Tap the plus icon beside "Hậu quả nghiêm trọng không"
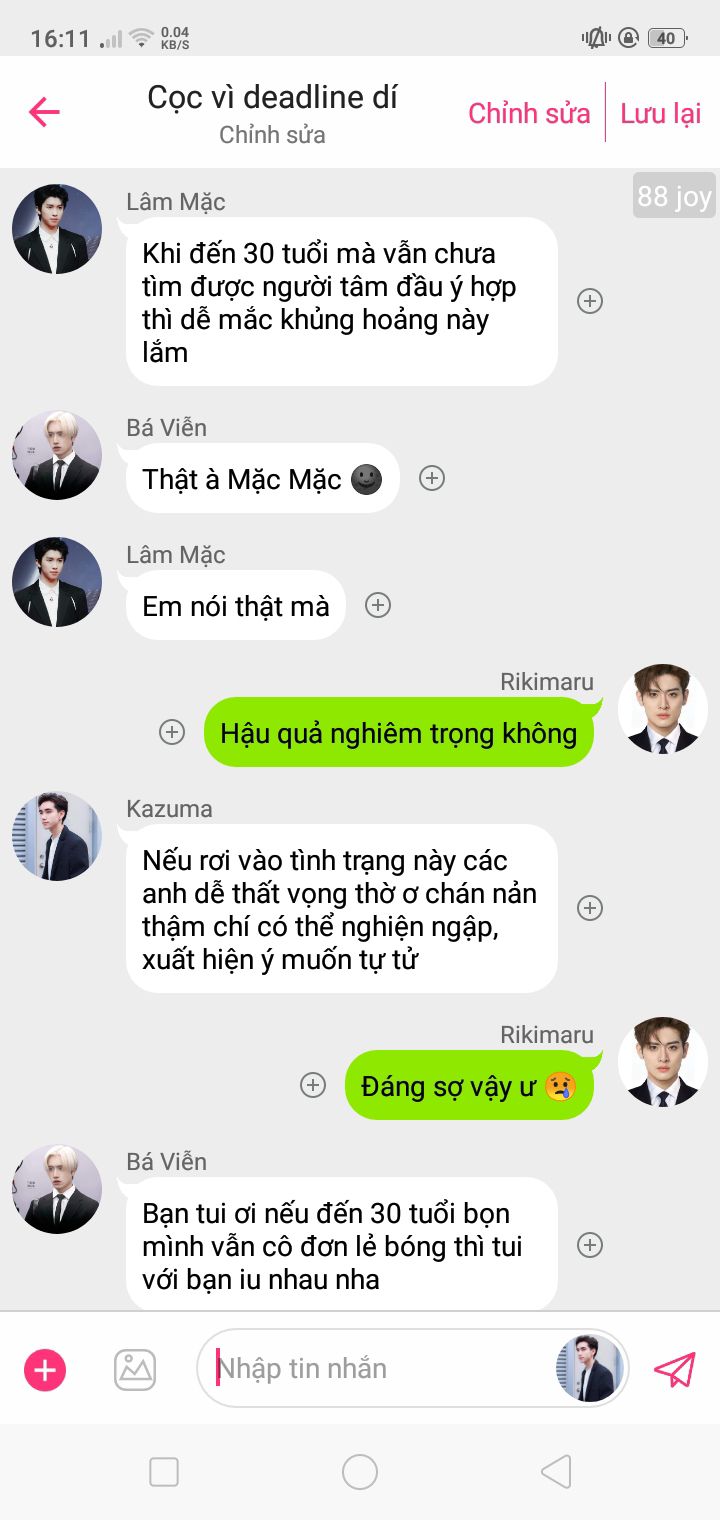Image resolution: width=720 pixels, height=1520 pixels. coord(172,732)
